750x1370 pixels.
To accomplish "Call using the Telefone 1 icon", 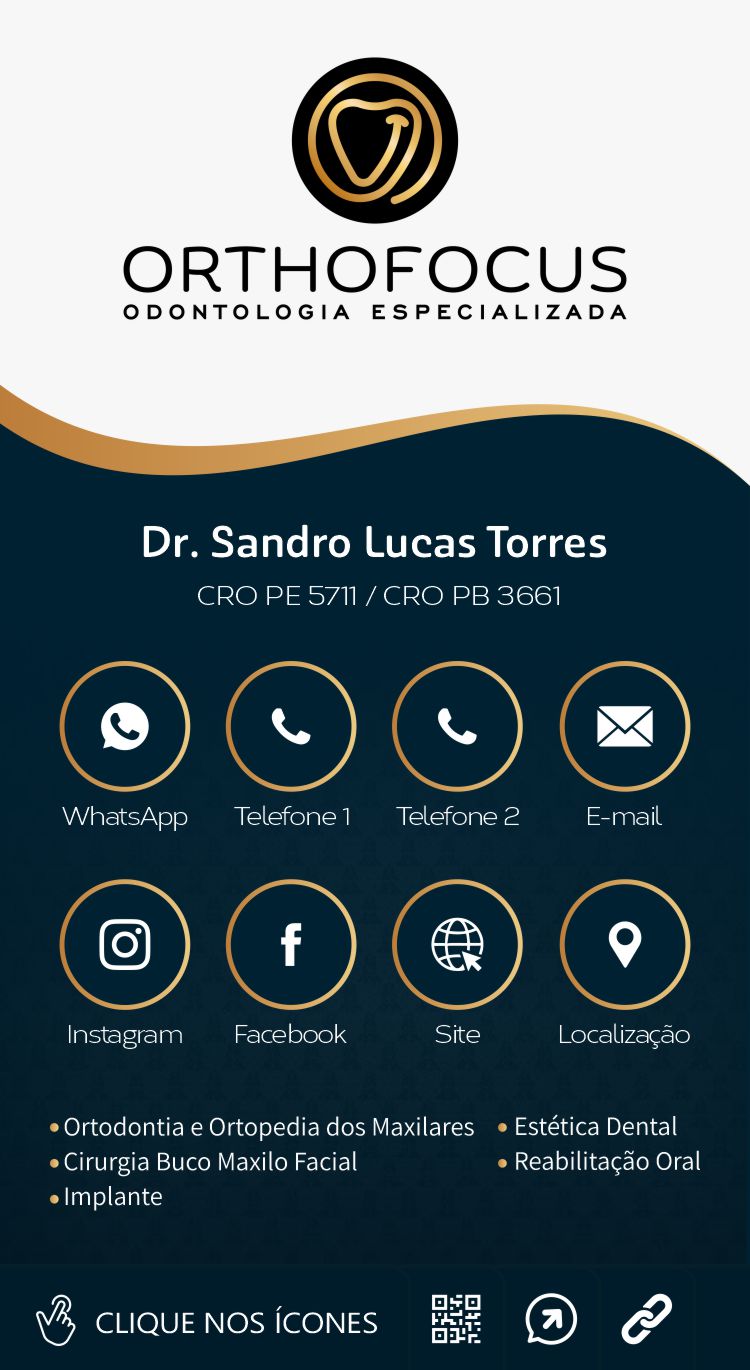I will [291, 726].
